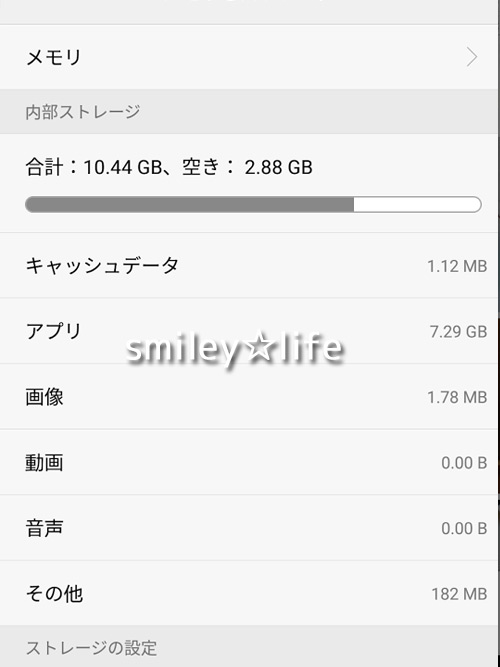This screenshot has width=500, height=667.
Task: Open the メモリ row
Action: click(250, 57)
